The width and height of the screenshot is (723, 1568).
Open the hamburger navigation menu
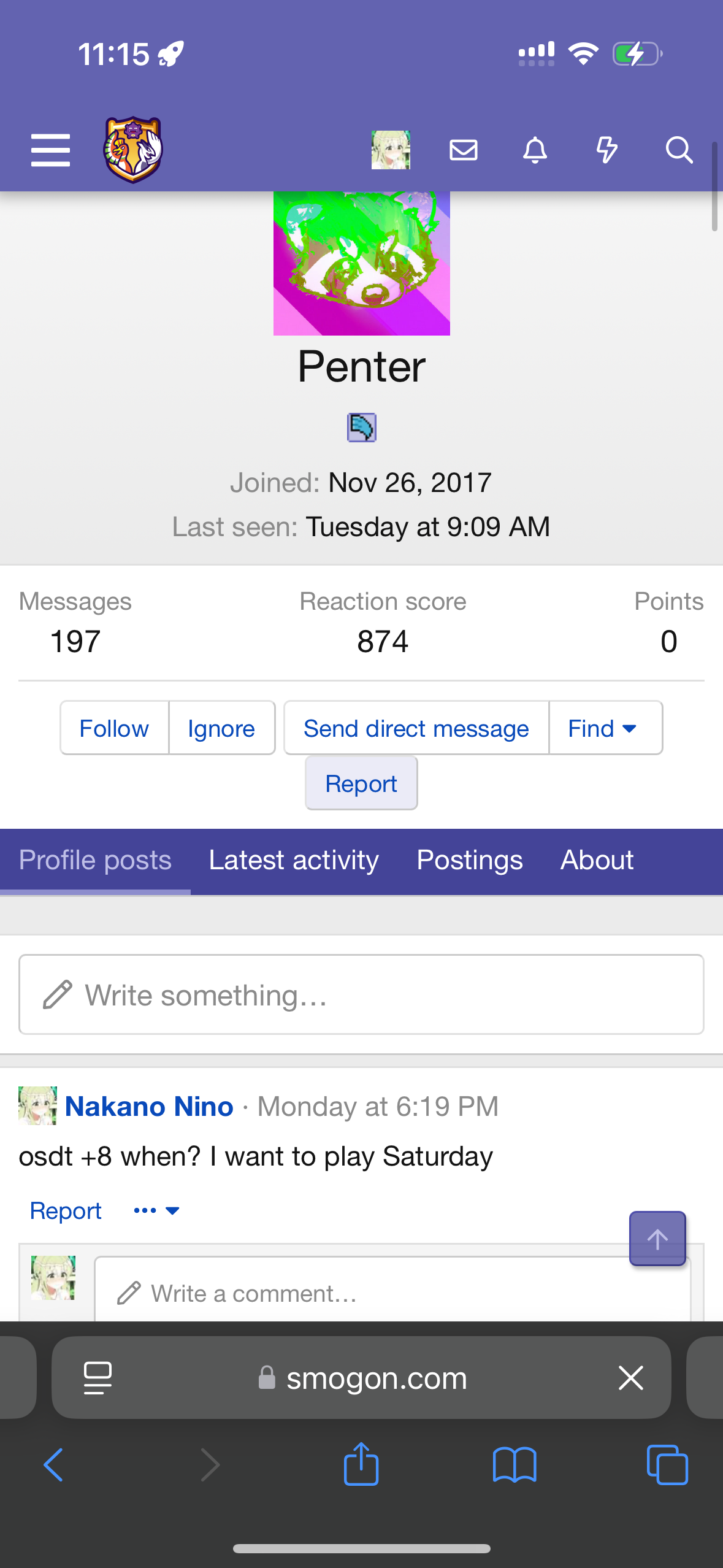point(50,150)
